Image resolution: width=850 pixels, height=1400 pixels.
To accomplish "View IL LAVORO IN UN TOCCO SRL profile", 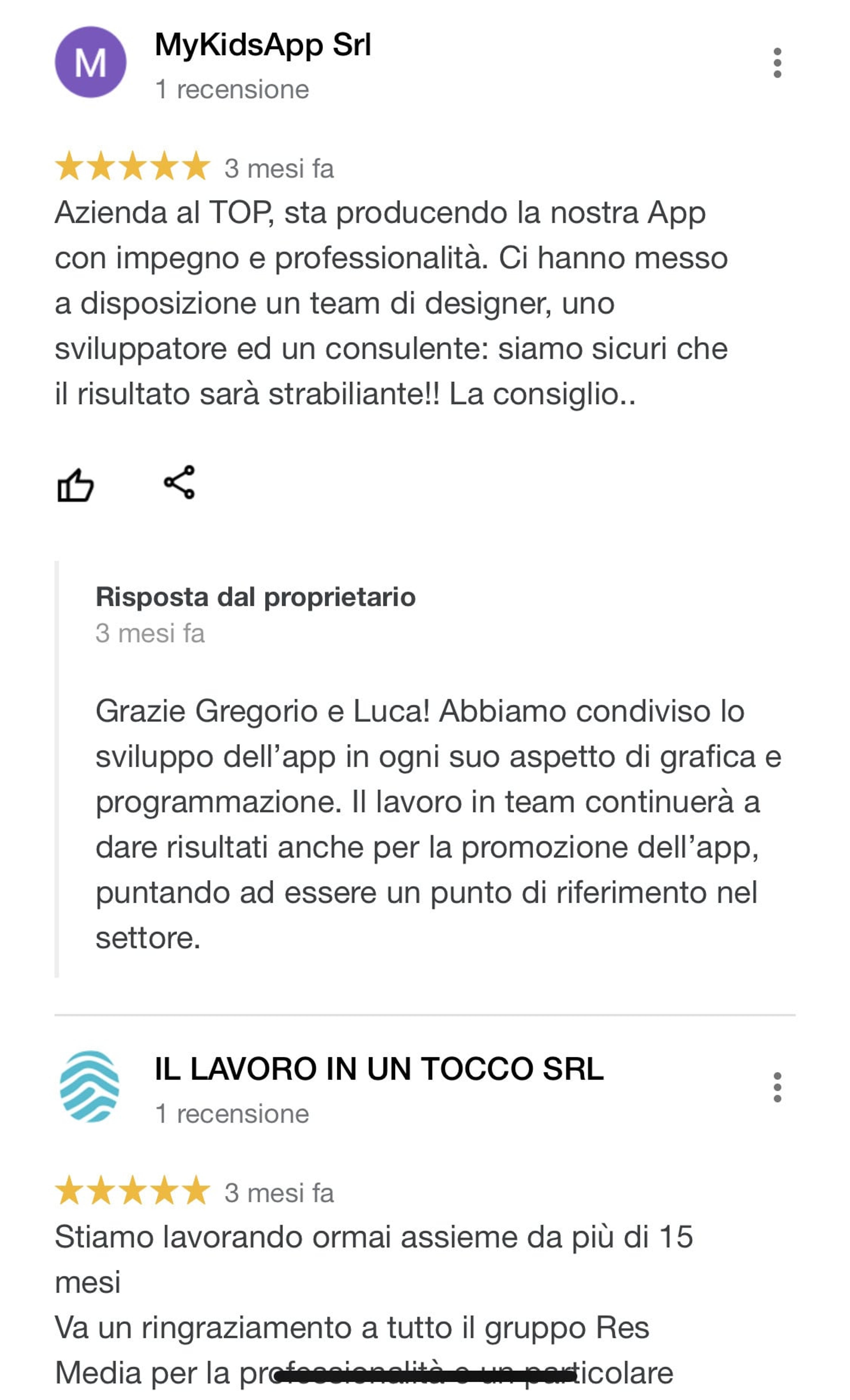I will [379, 1069].
